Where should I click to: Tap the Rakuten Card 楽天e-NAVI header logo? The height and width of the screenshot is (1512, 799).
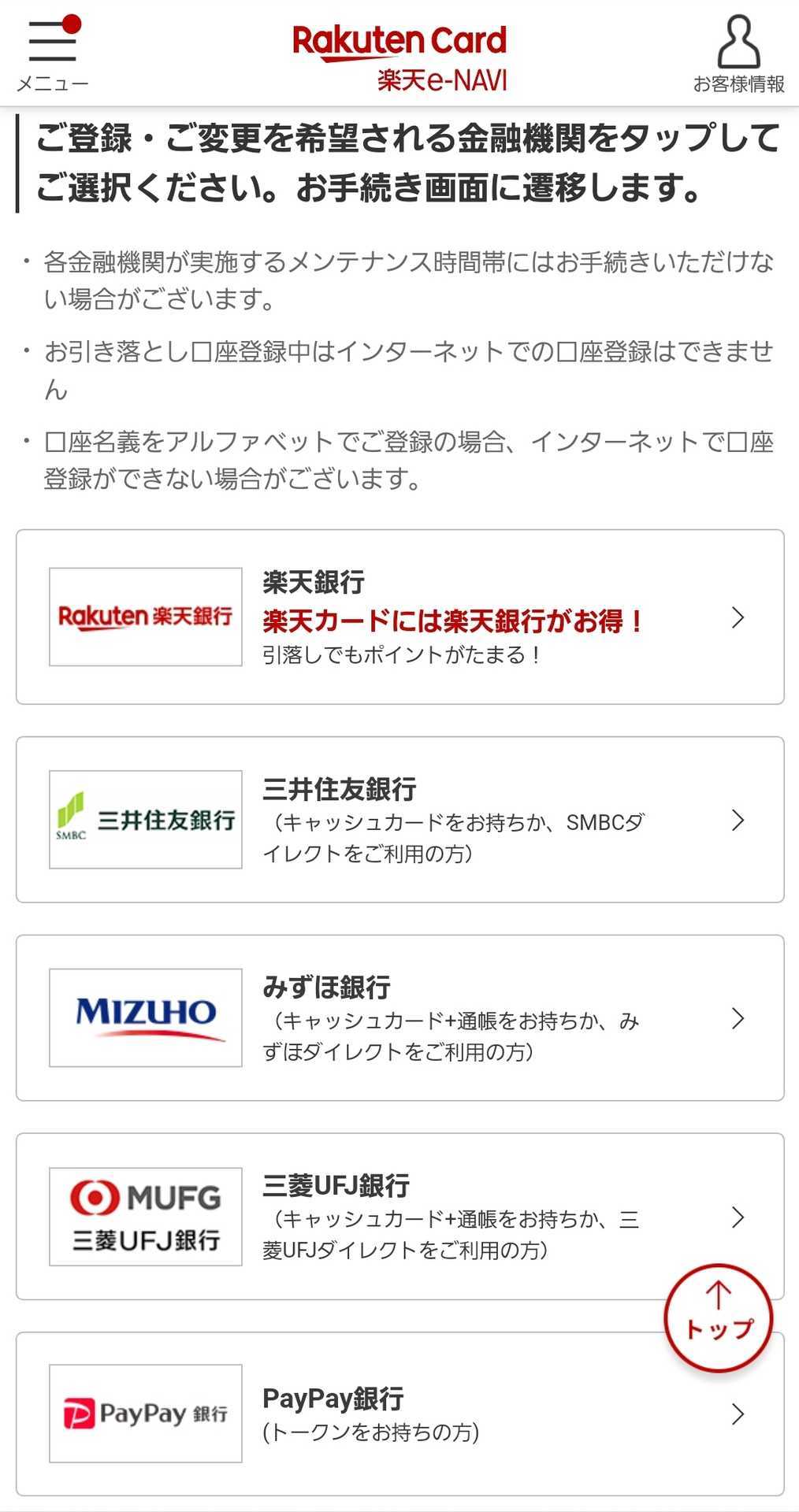coord(399,57)
